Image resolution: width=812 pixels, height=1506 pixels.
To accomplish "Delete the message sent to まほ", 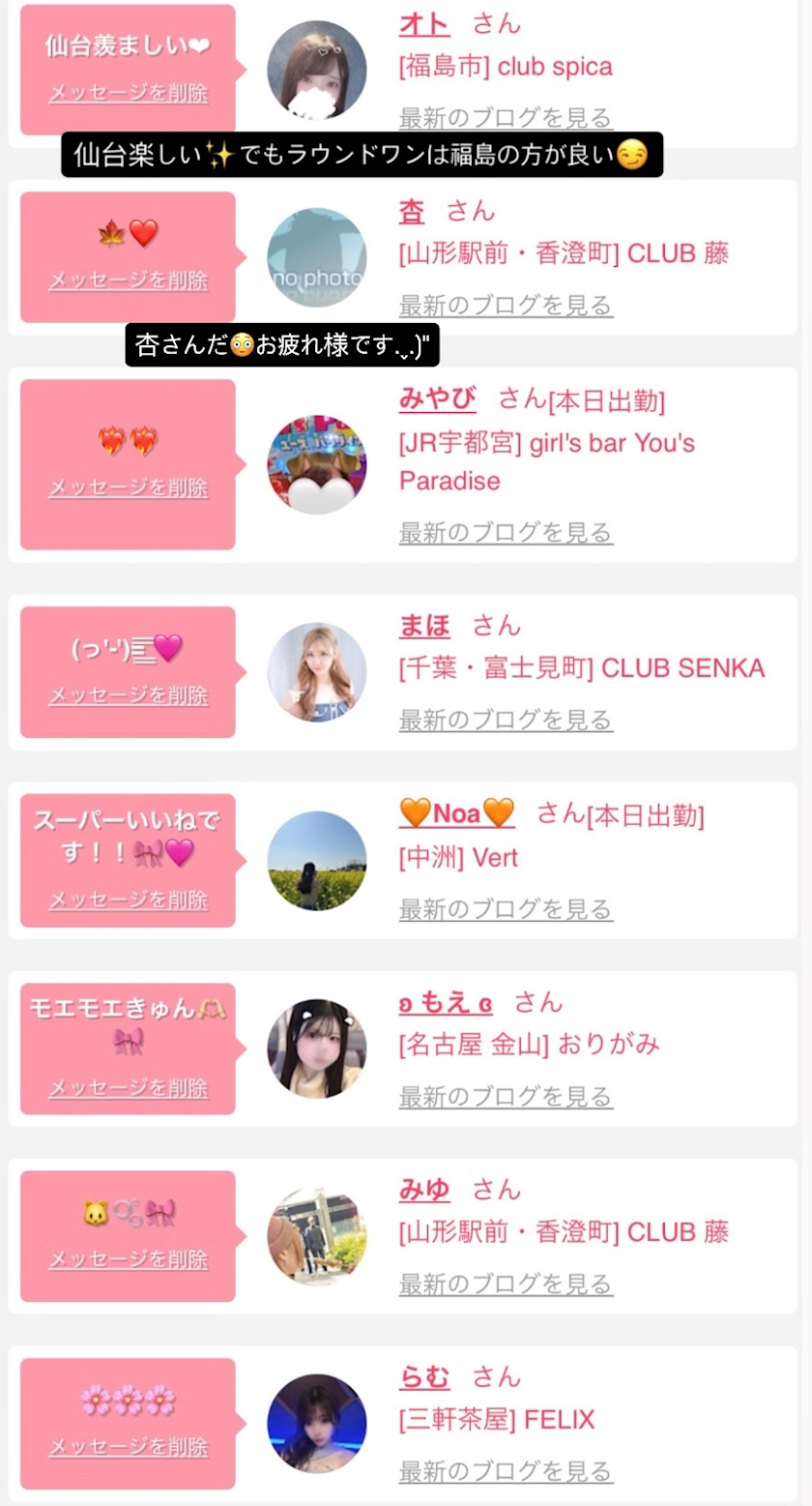I will pos(128,695).
